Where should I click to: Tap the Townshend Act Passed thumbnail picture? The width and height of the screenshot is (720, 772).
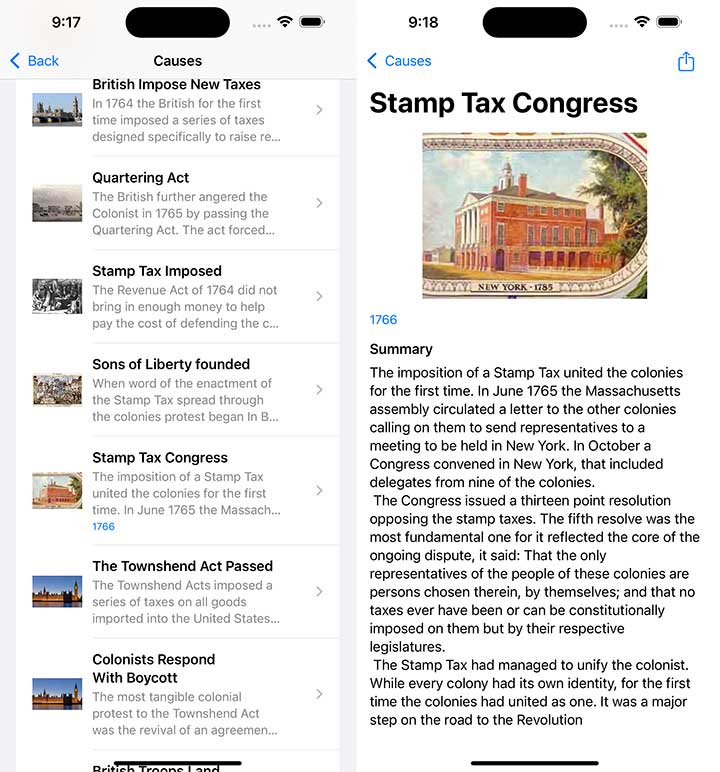pyautogui.click(x=57, y=592)
